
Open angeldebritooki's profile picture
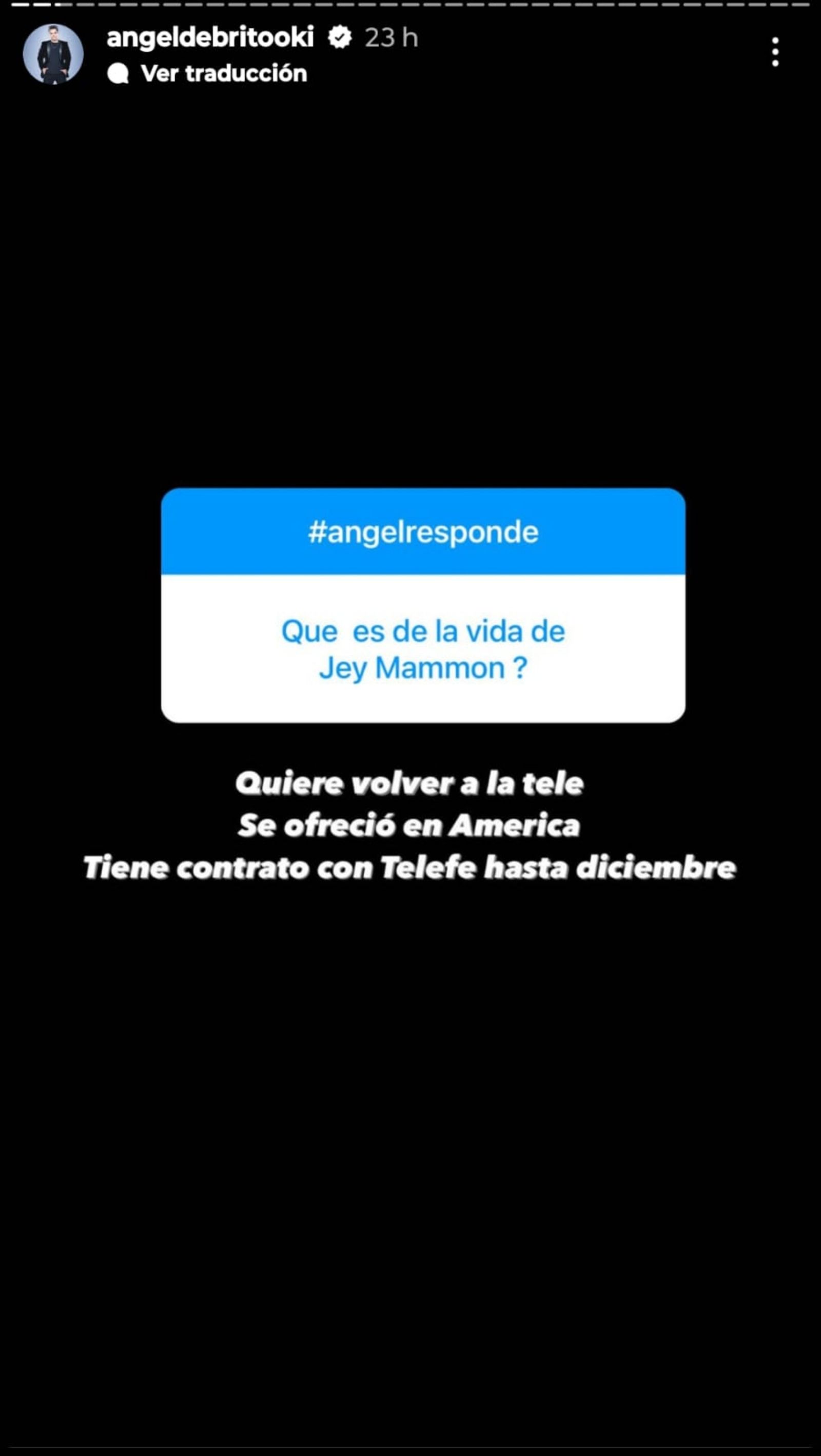click(x=53, y=54)
